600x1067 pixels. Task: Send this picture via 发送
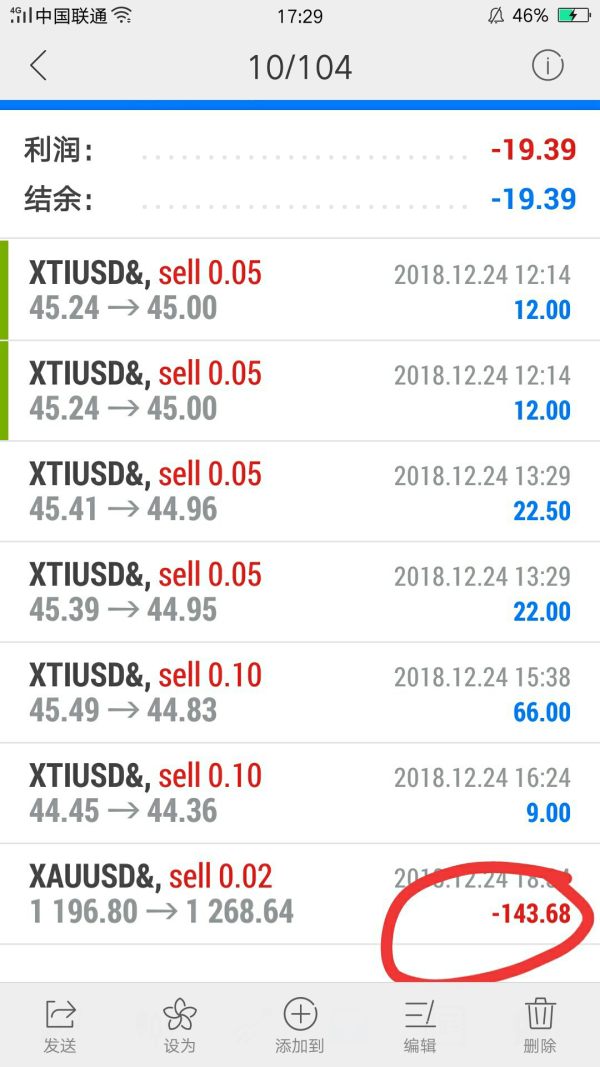60,1024
